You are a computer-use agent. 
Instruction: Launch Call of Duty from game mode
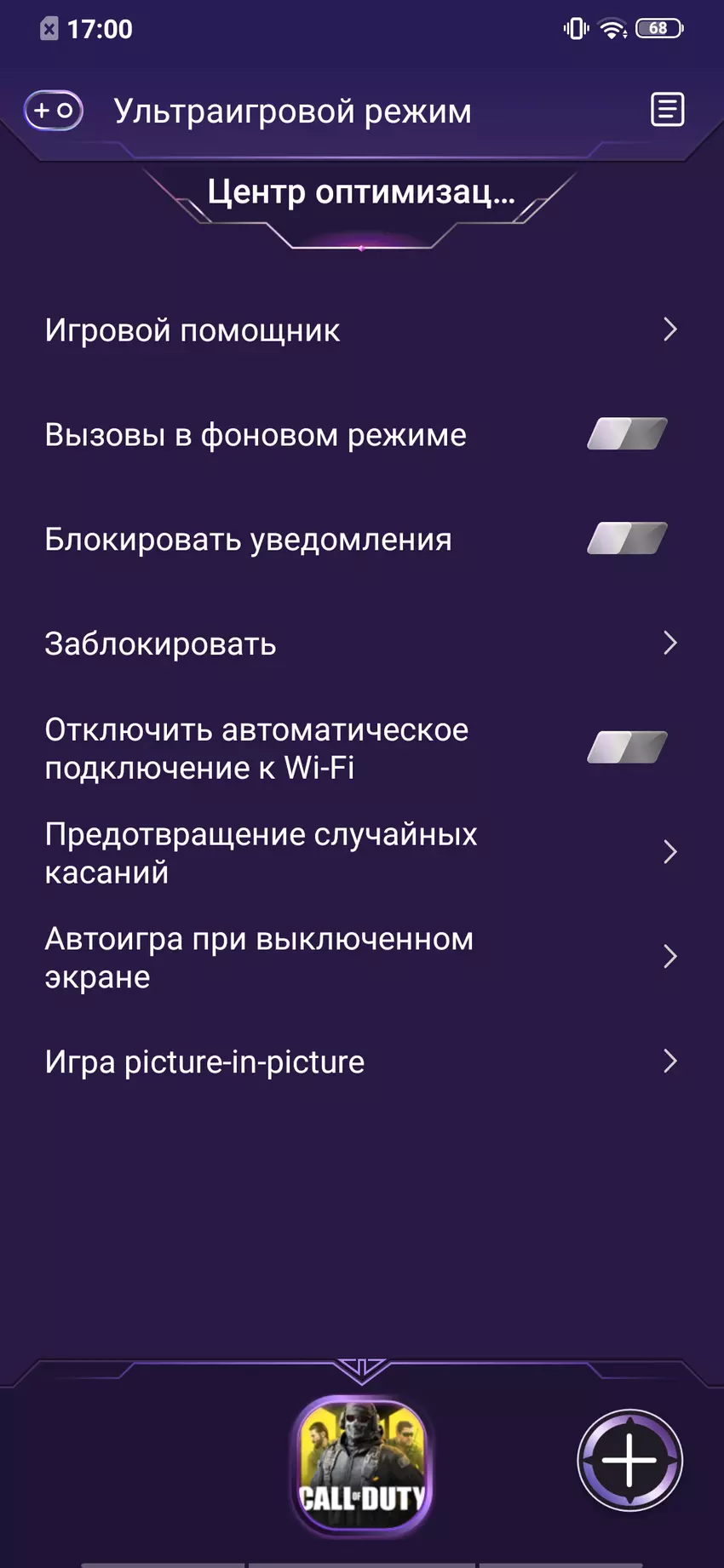(x=364, y=1460)
